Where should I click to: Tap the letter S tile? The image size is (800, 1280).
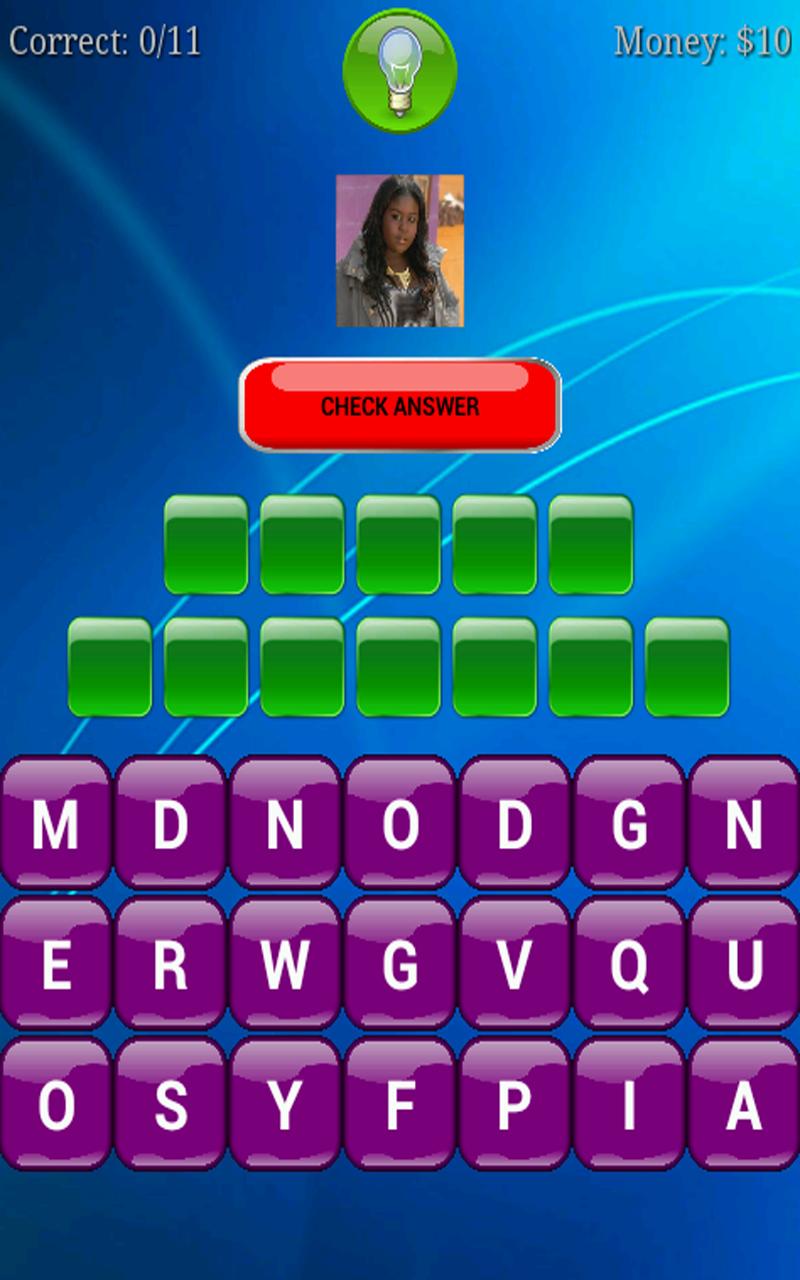(170, 1104)
